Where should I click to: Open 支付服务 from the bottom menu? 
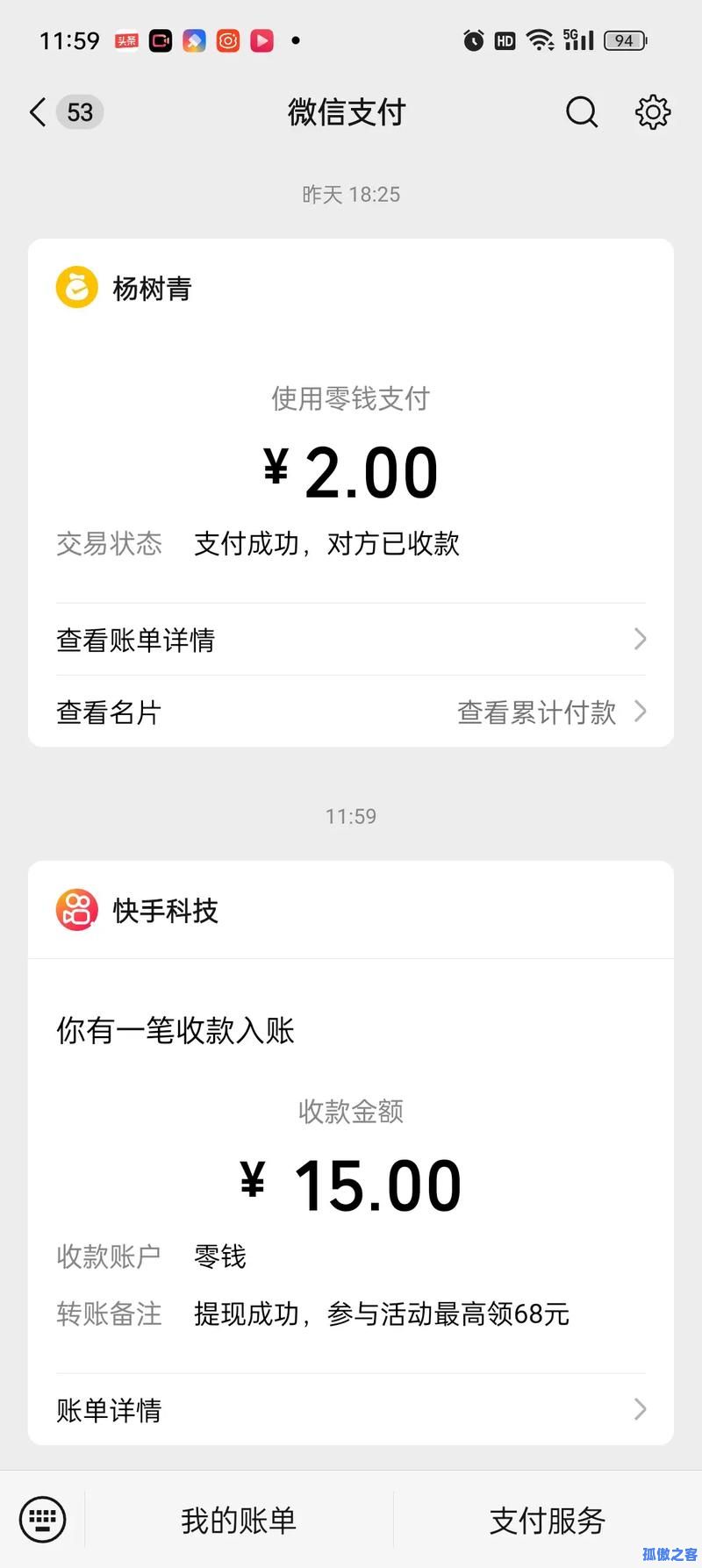[x=548, y=1520]
